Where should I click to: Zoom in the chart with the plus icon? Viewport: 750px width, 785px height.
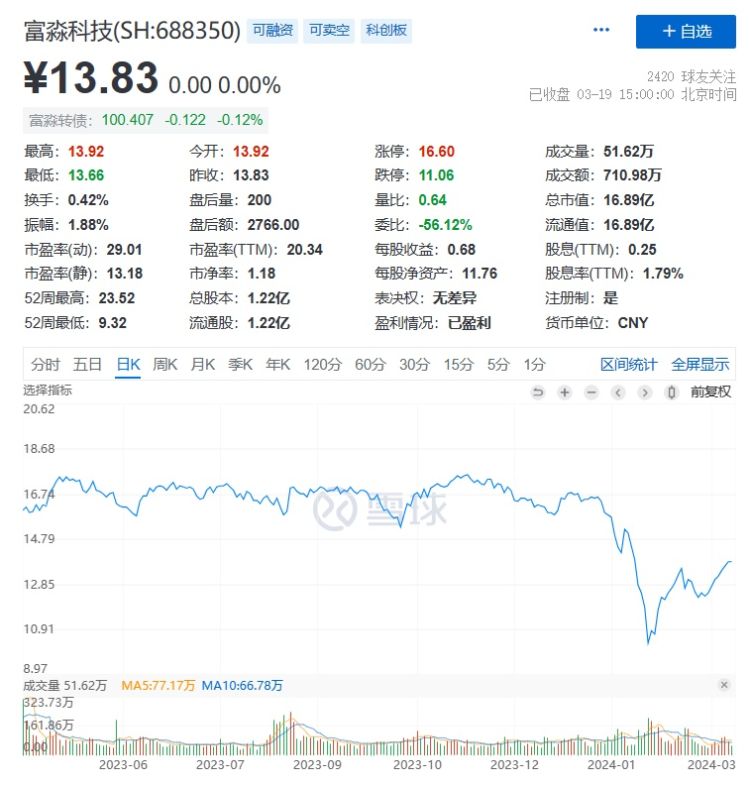pyautogui.click(x=564, y=392)
